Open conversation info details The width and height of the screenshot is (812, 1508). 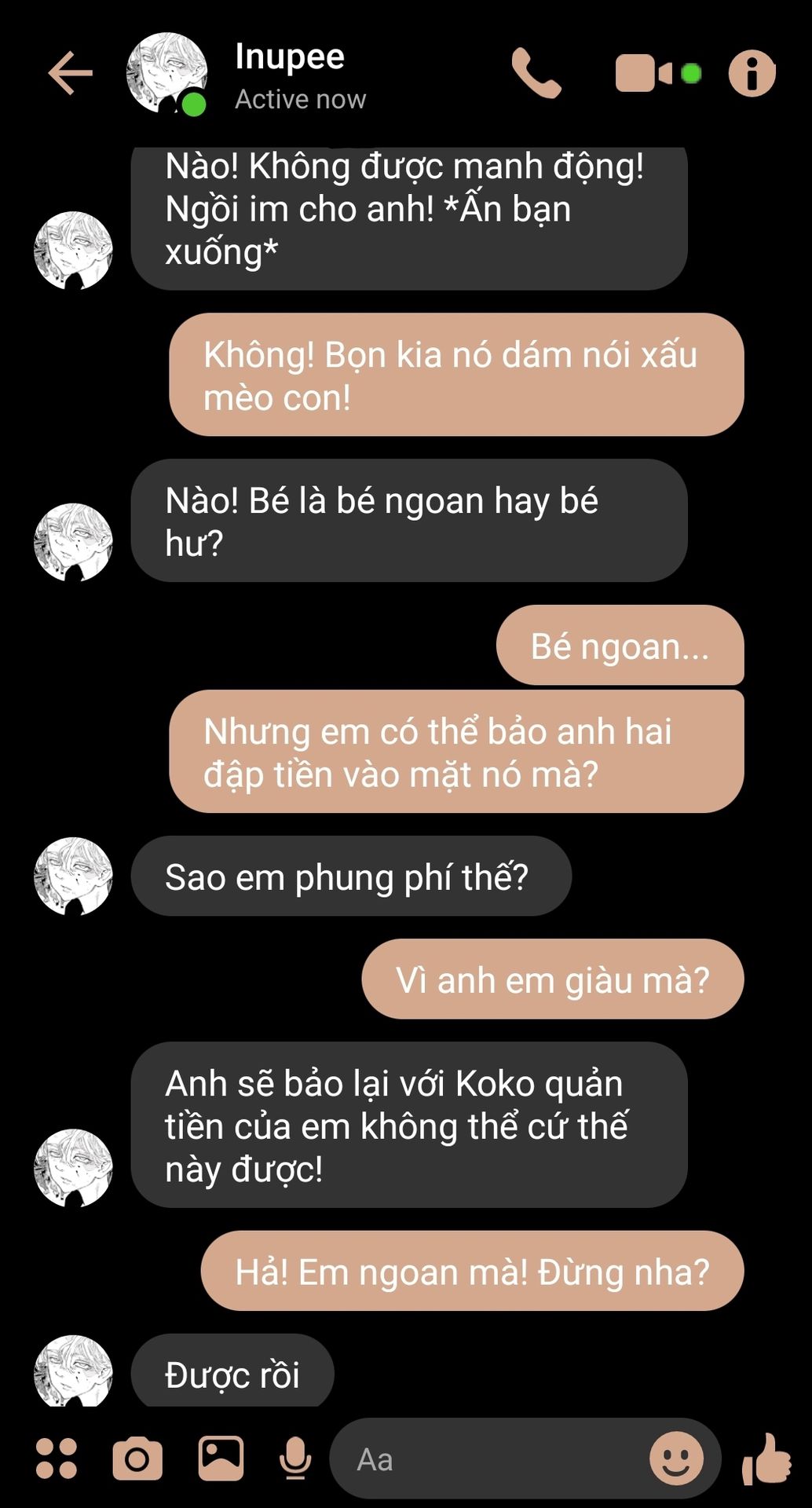pos(752,73)
